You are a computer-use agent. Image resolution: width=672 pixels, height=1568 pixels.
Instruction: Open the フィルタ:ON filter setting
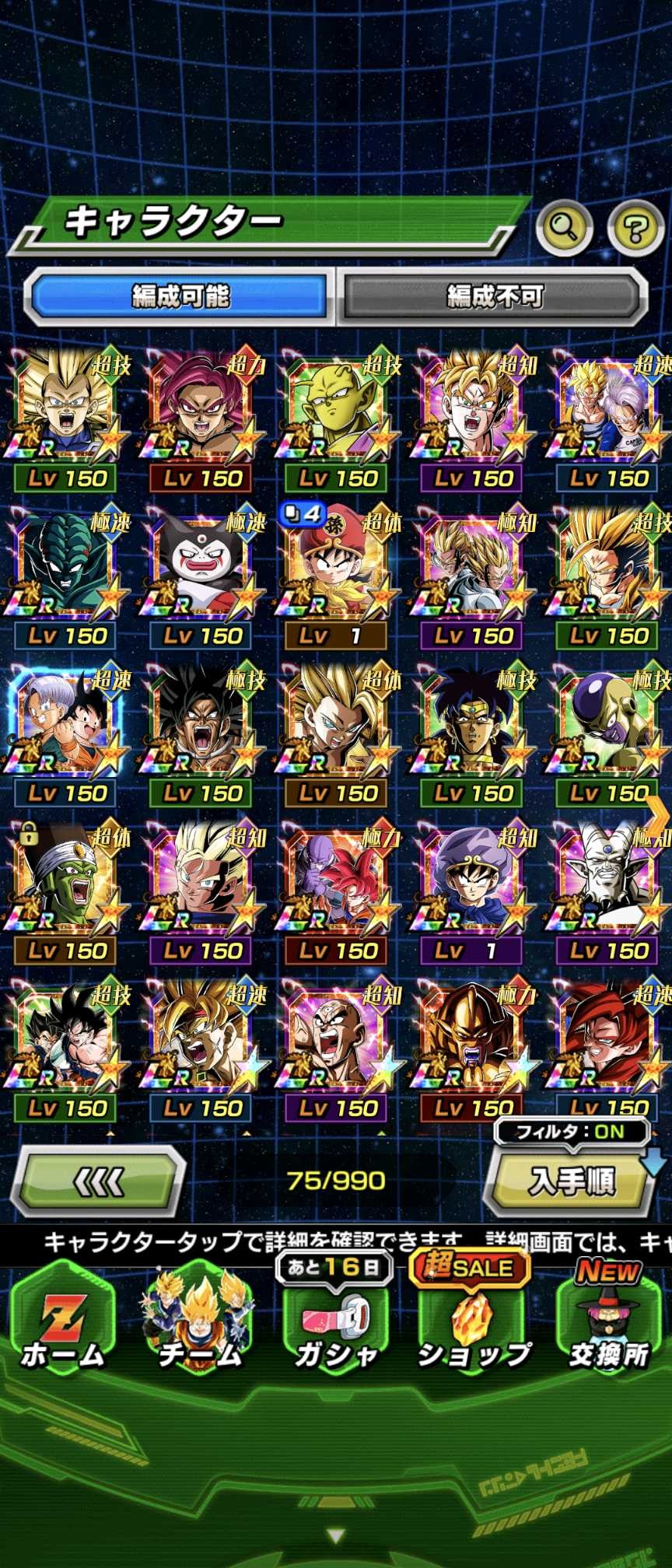click(571, 1131)
